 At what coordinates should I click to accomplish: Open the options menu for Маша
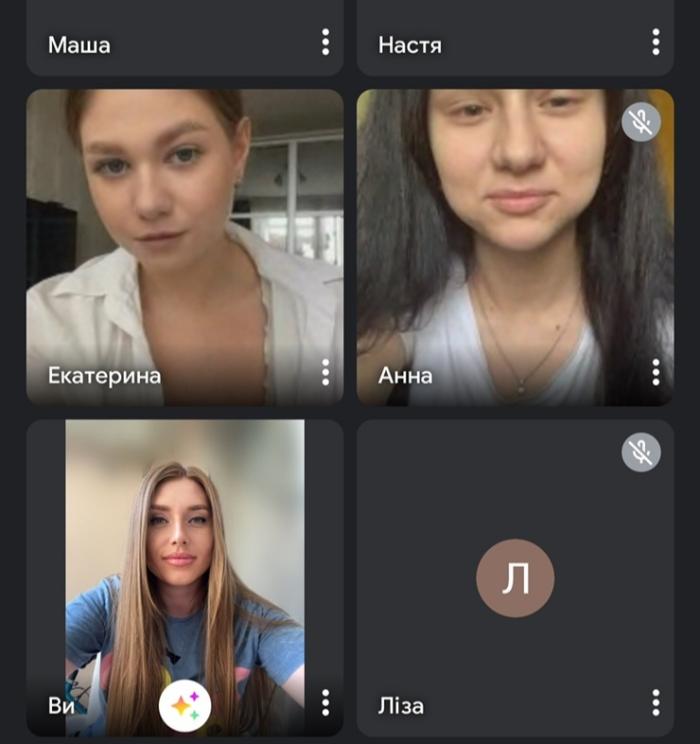(x=325, y=42)
